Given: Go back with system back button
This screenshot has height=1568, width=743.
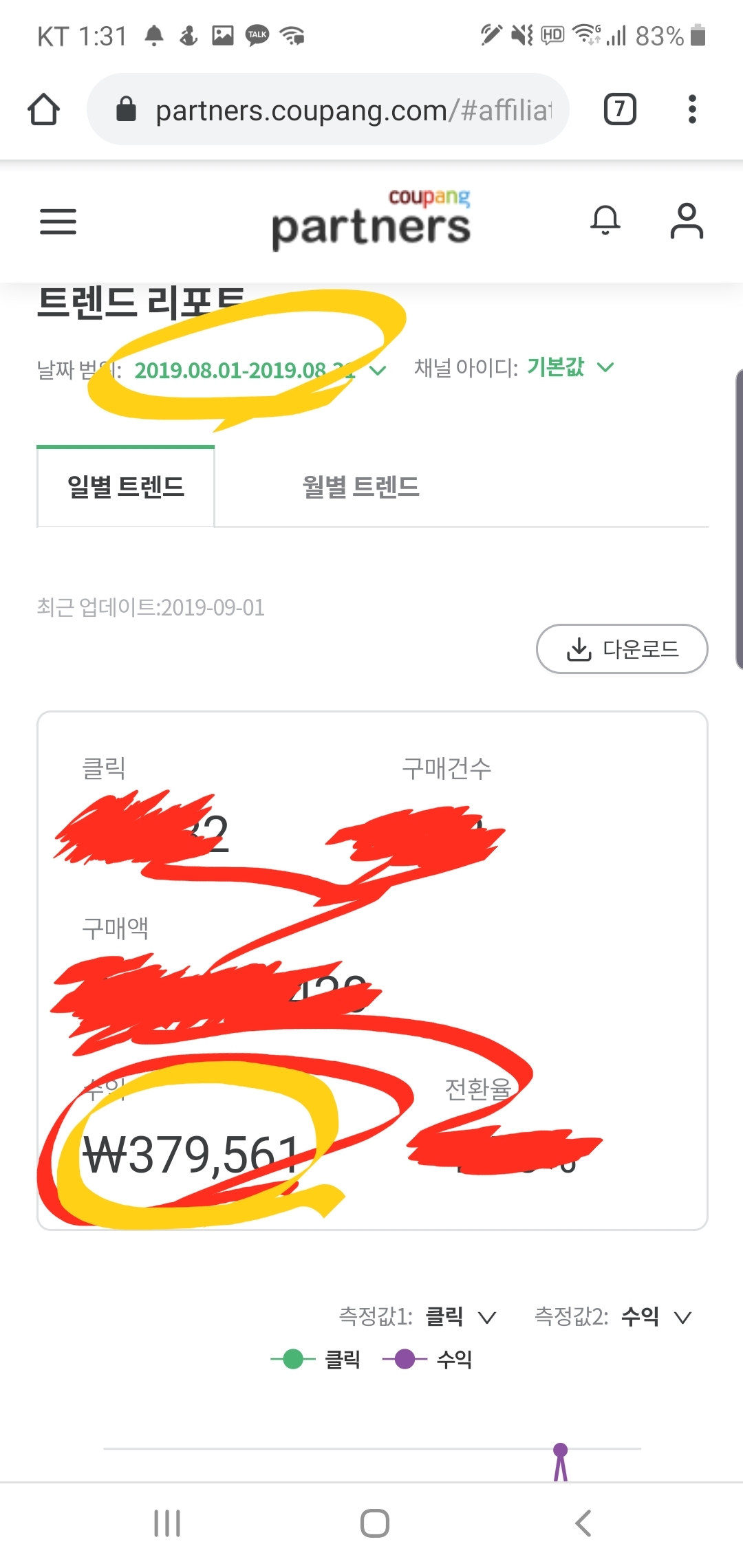Looking at the screenshot, I should 583,1523.
